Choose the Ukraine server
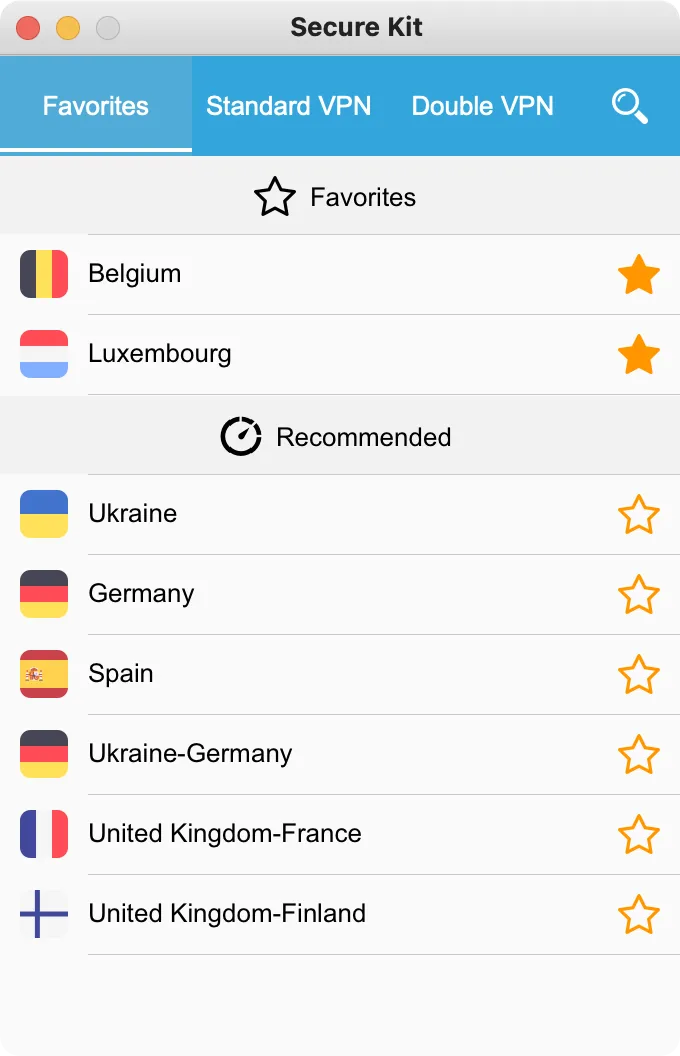Image resolution: width=680 pixels, height=1056 pixels. click(x=132, y=514)
